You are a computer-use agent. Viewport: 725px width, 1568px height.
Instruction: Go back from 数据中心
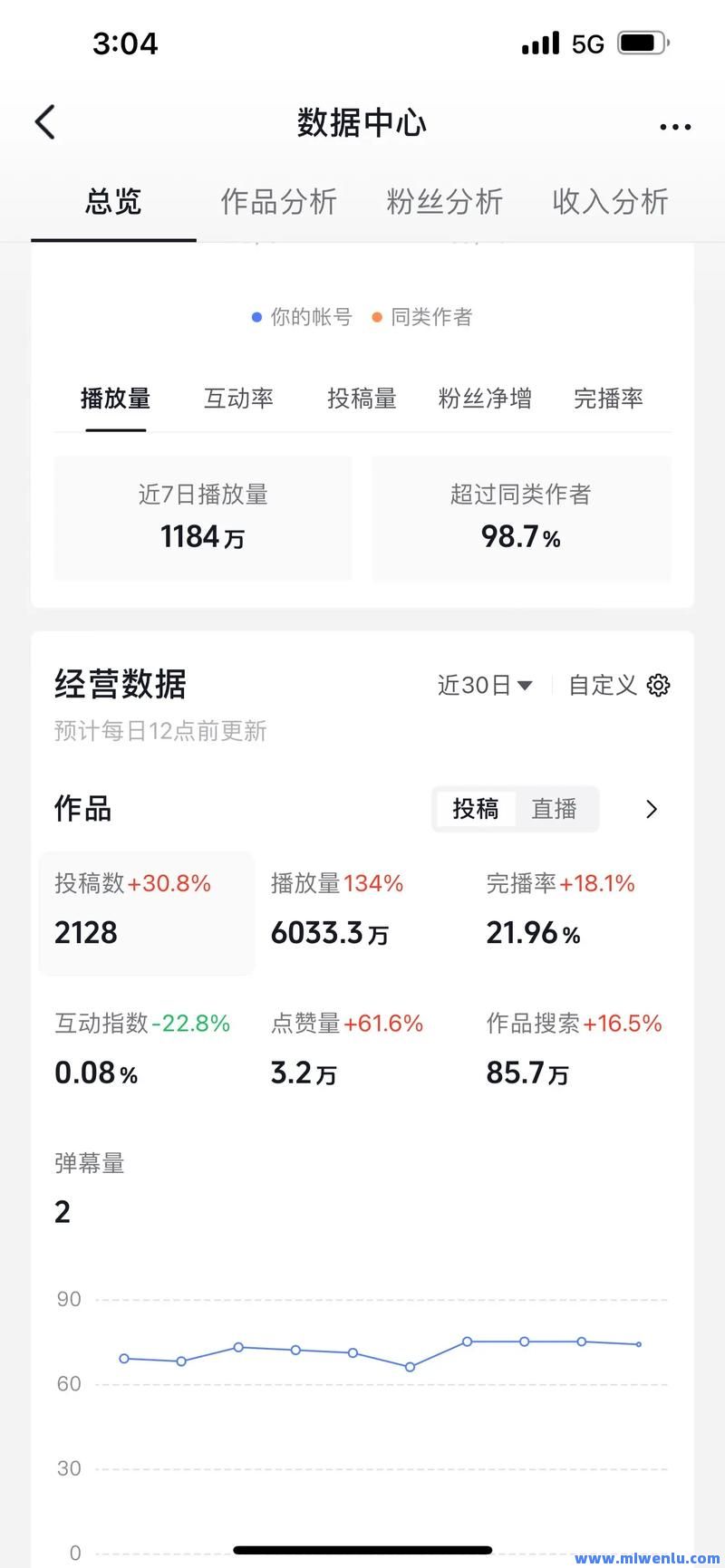click(x=45, y=122)
